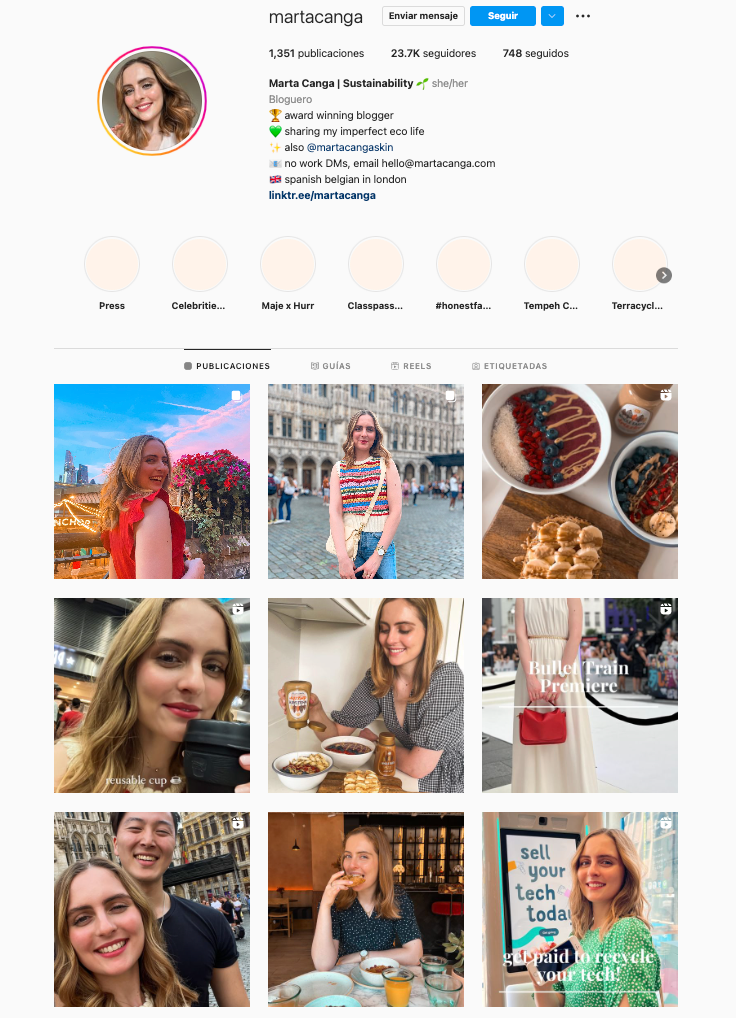Tap the Enviar mensaje button

click(x=423, y=16)
